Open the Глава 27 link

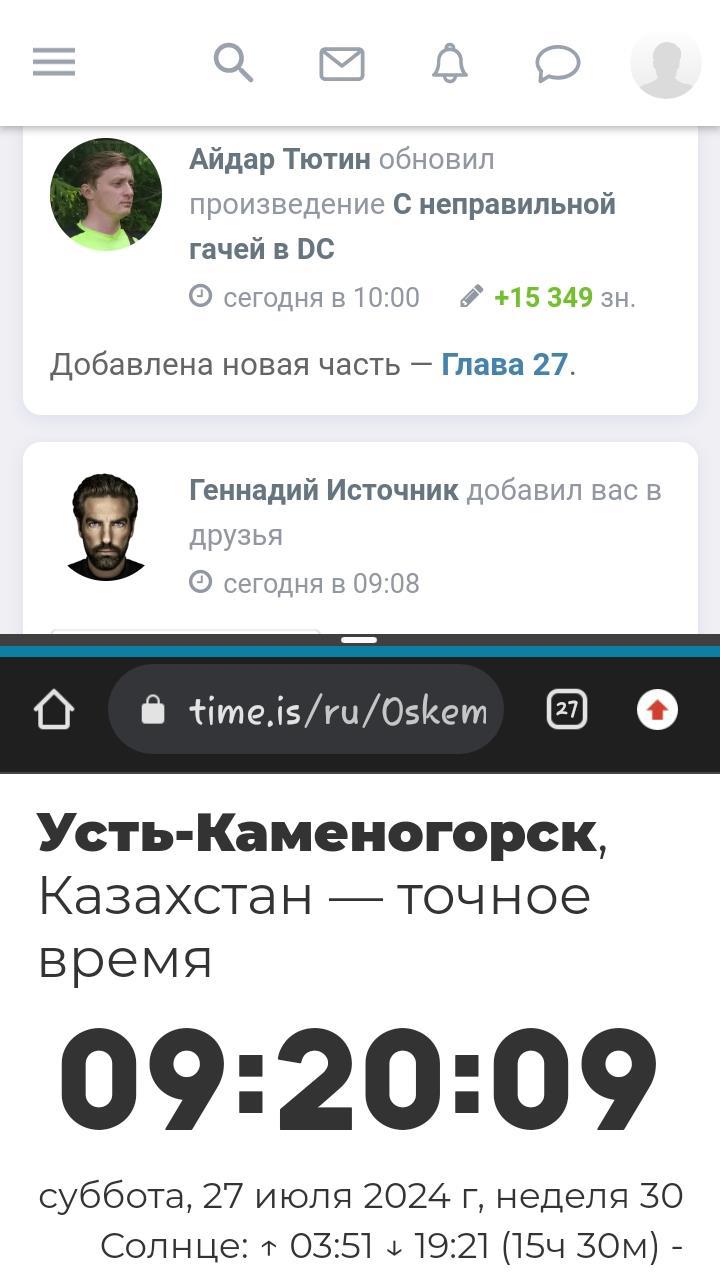pos(504,364)
